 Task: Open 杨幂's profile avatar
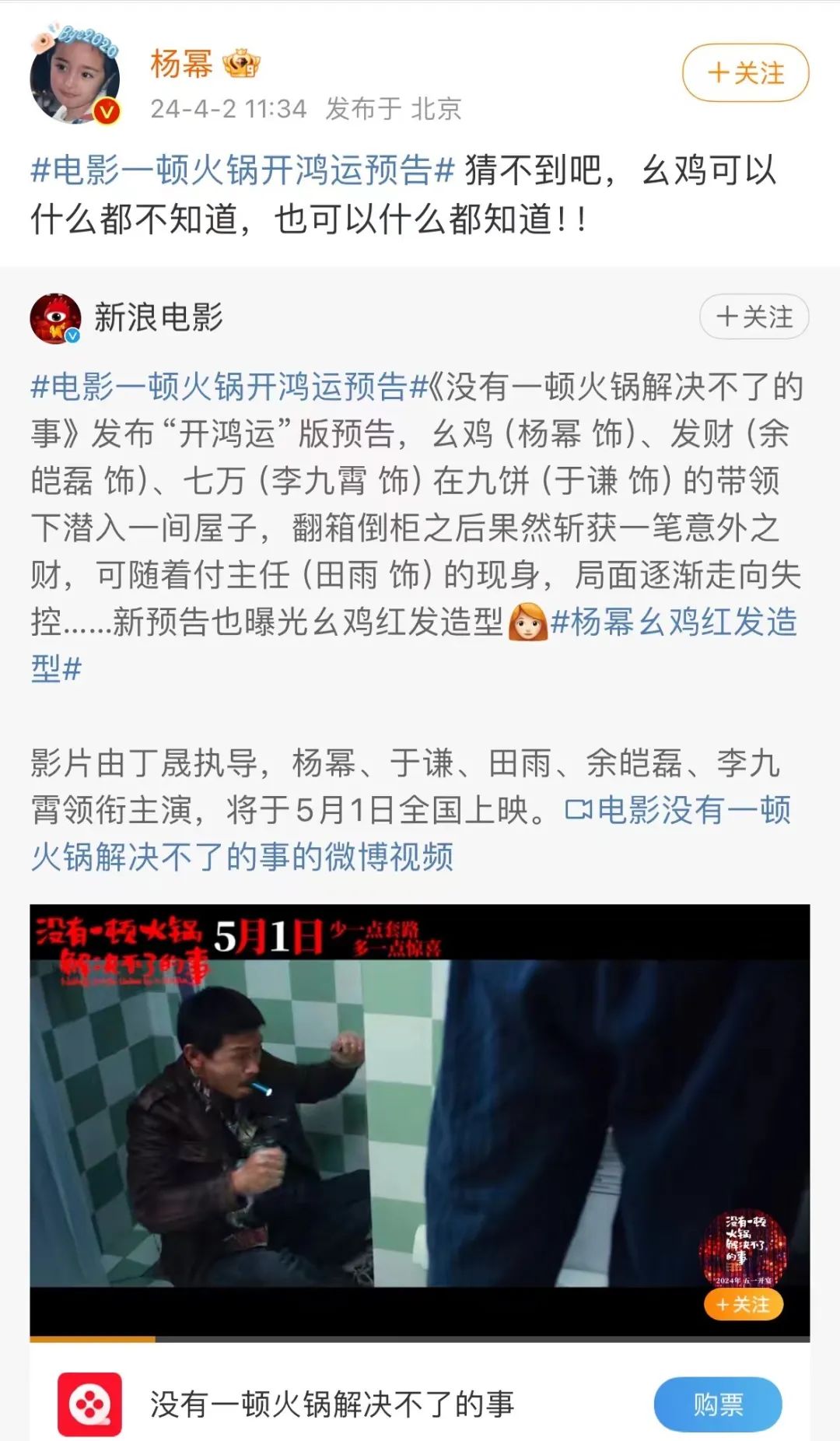point(75,76)
